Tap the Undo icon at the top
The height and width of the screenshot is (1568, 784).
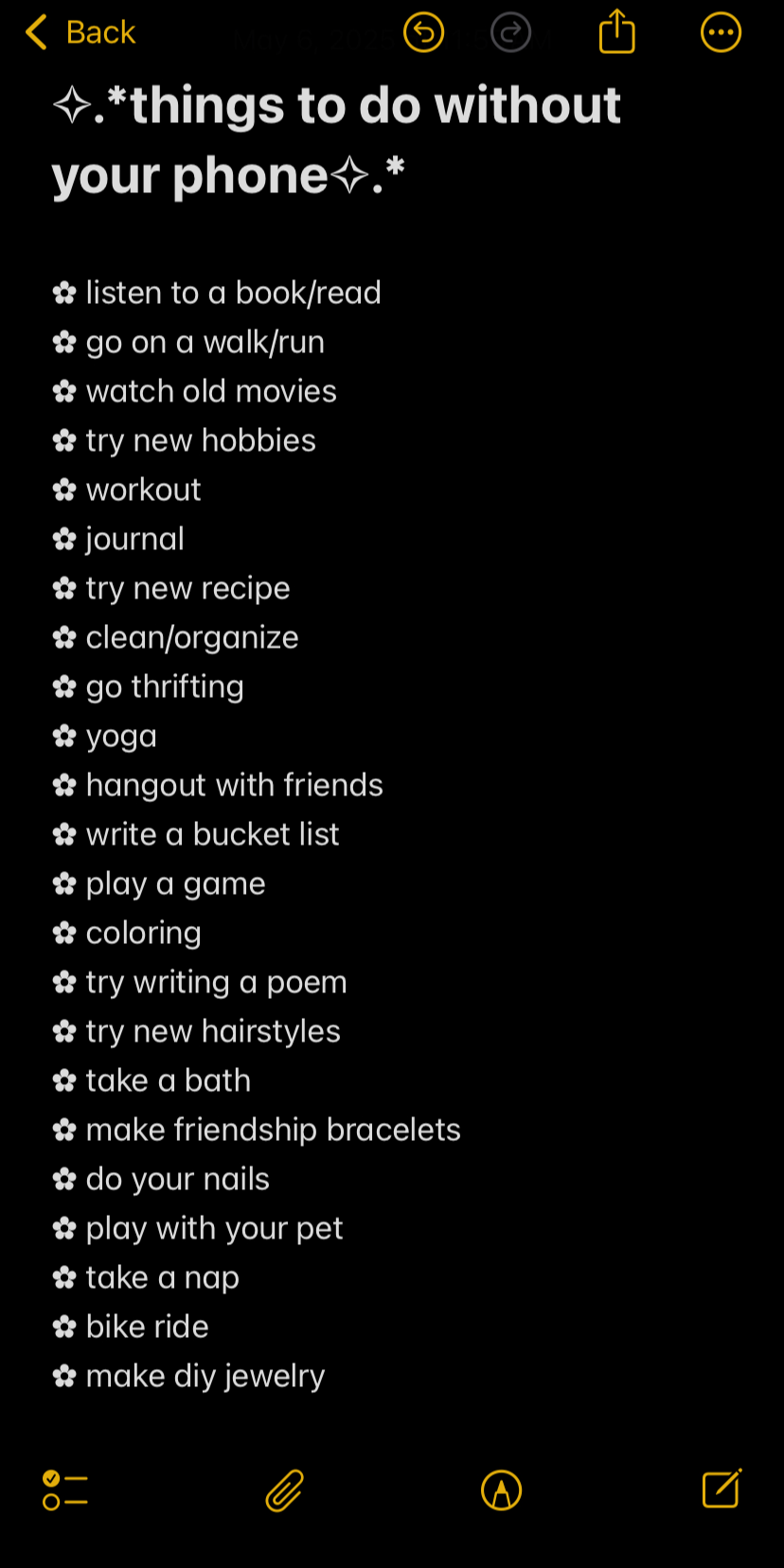click(424, 31)
